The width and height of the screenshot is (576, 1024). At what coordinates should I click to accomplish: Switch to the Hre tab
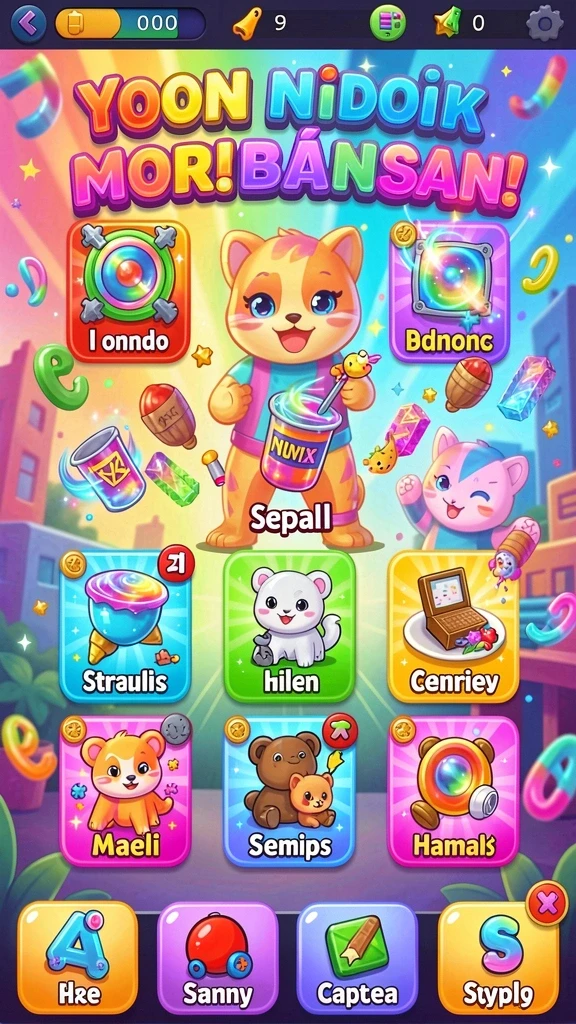(x=78, y=957)
